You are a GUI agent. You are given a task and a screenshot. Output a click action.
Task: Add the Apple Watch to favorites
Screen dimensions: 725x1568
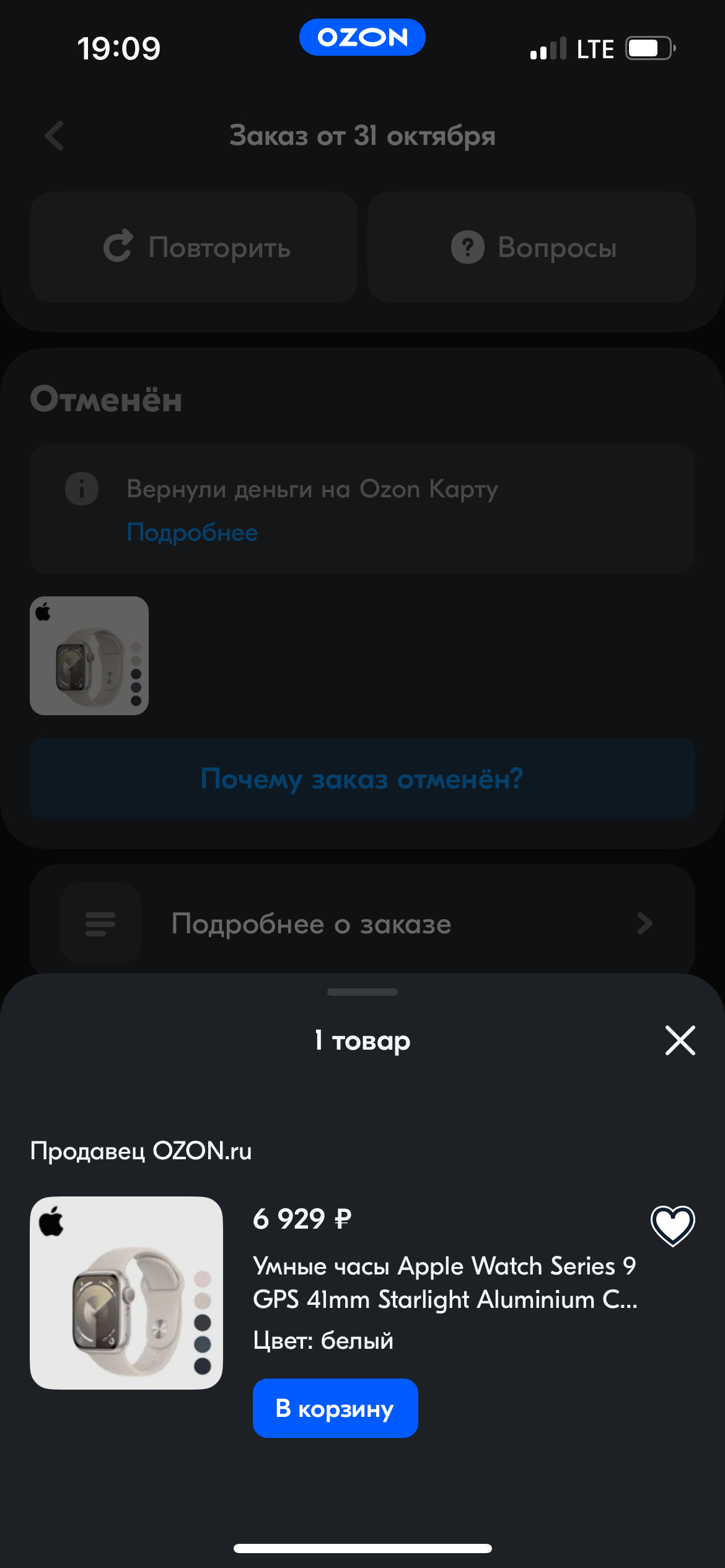672,1226
